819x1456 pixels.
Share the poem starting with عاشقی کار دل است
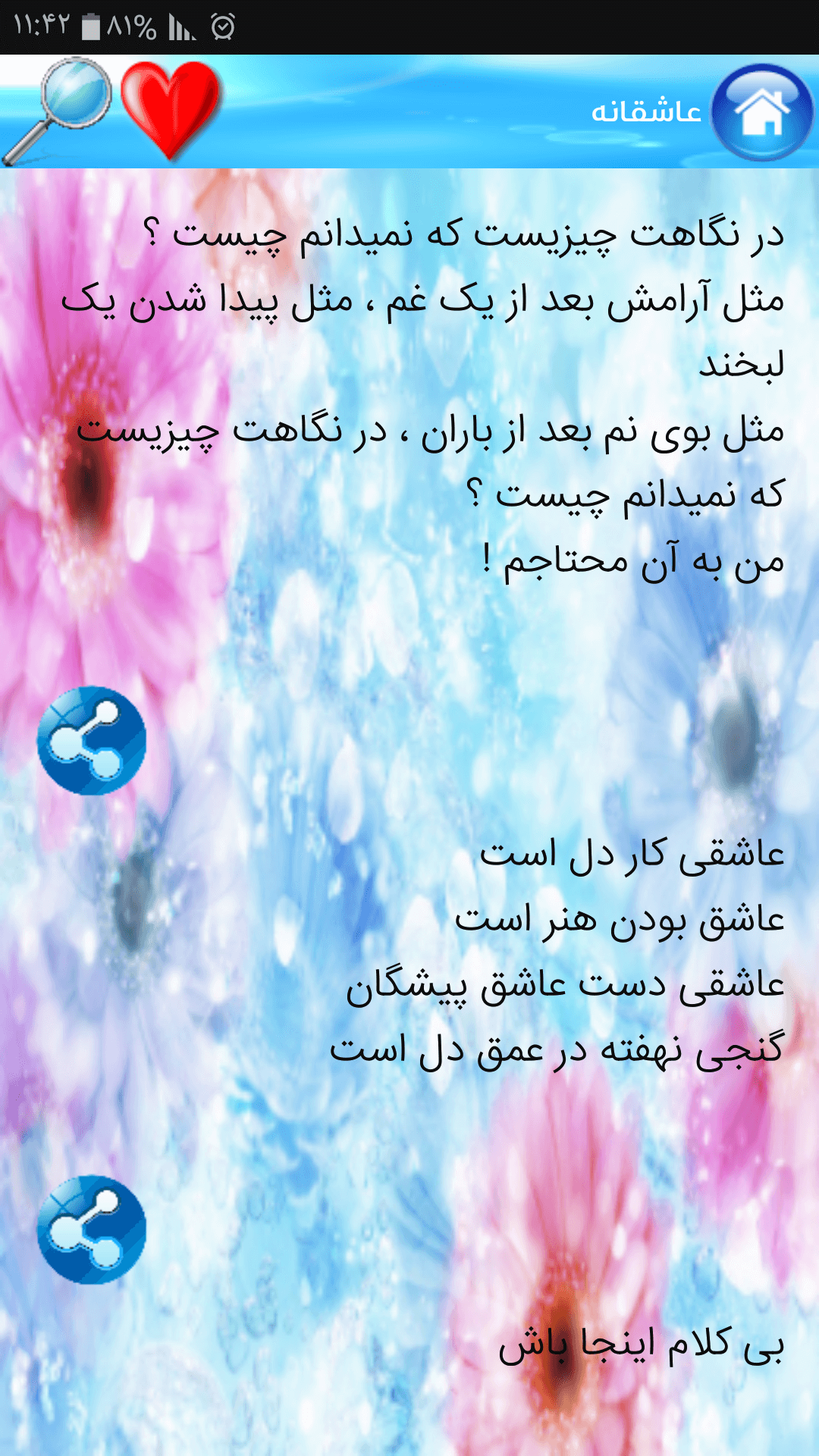click(92, 1230)
